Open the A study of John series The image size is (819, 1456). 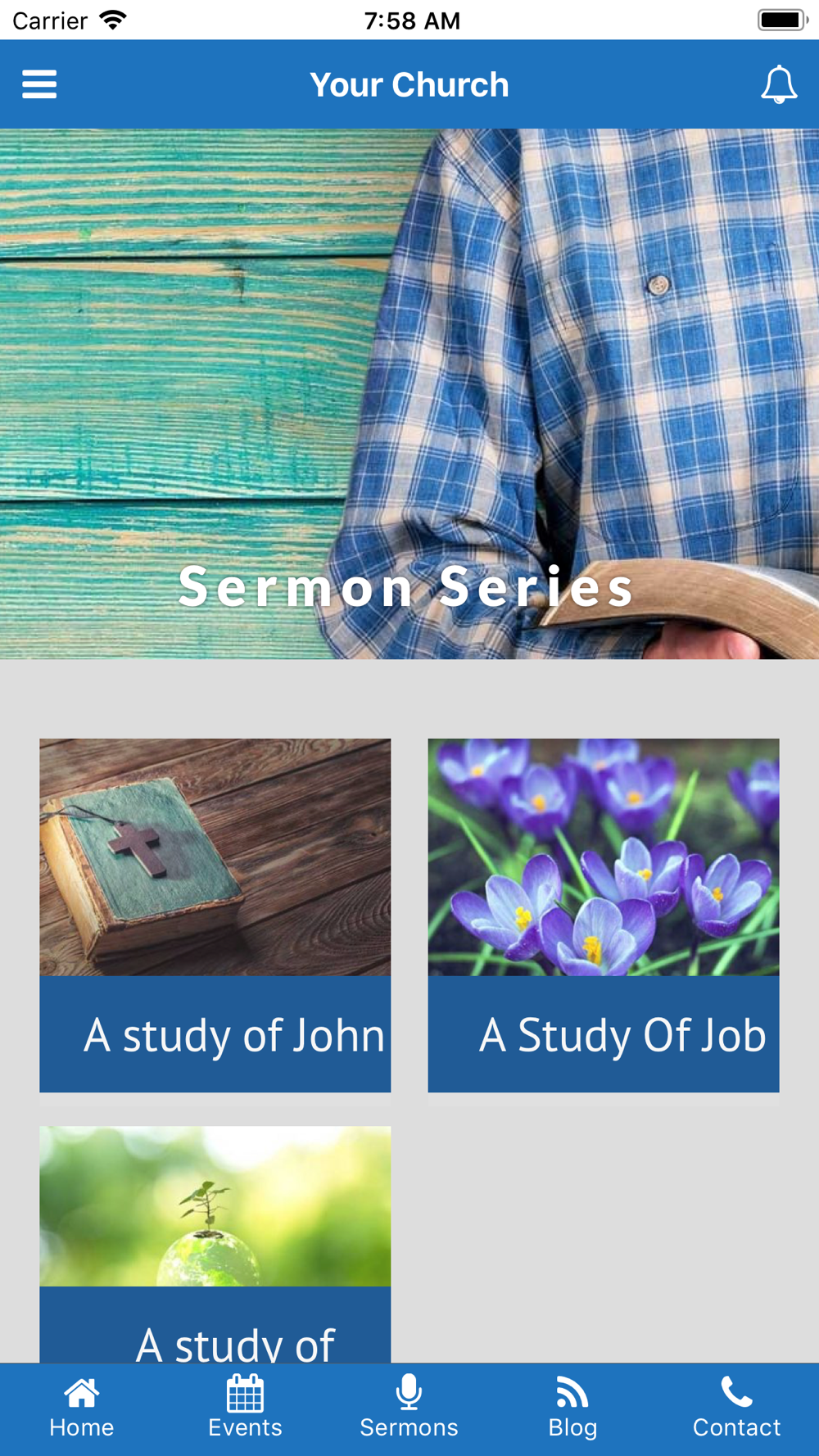tap(215, 915)
